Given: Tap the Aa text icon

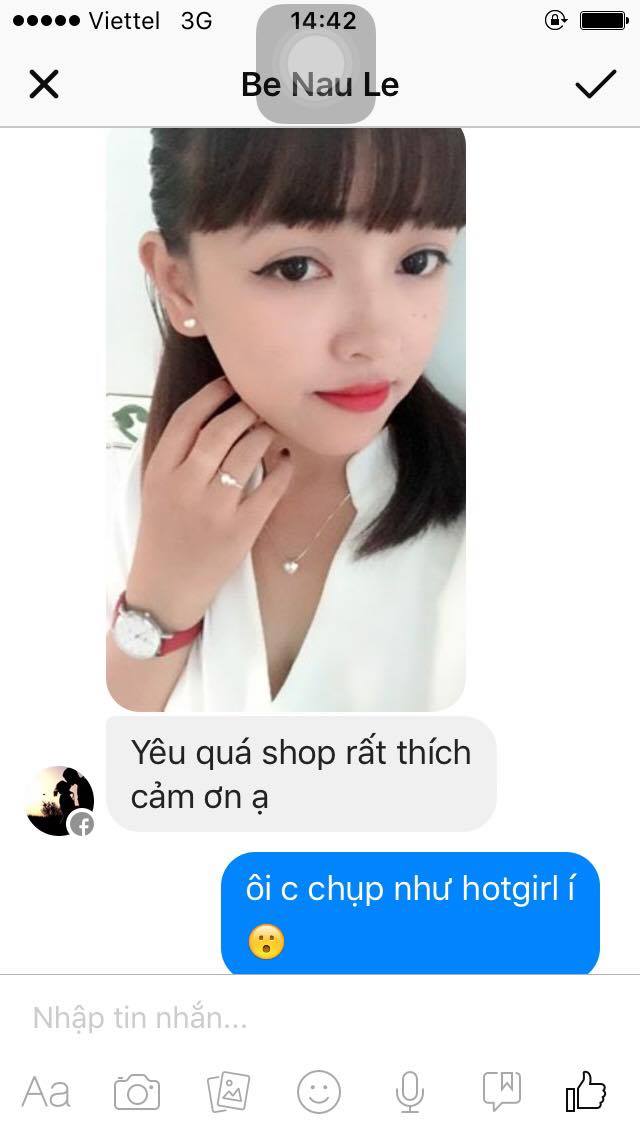Looking at the screenshot, I should click(46, 1092).
